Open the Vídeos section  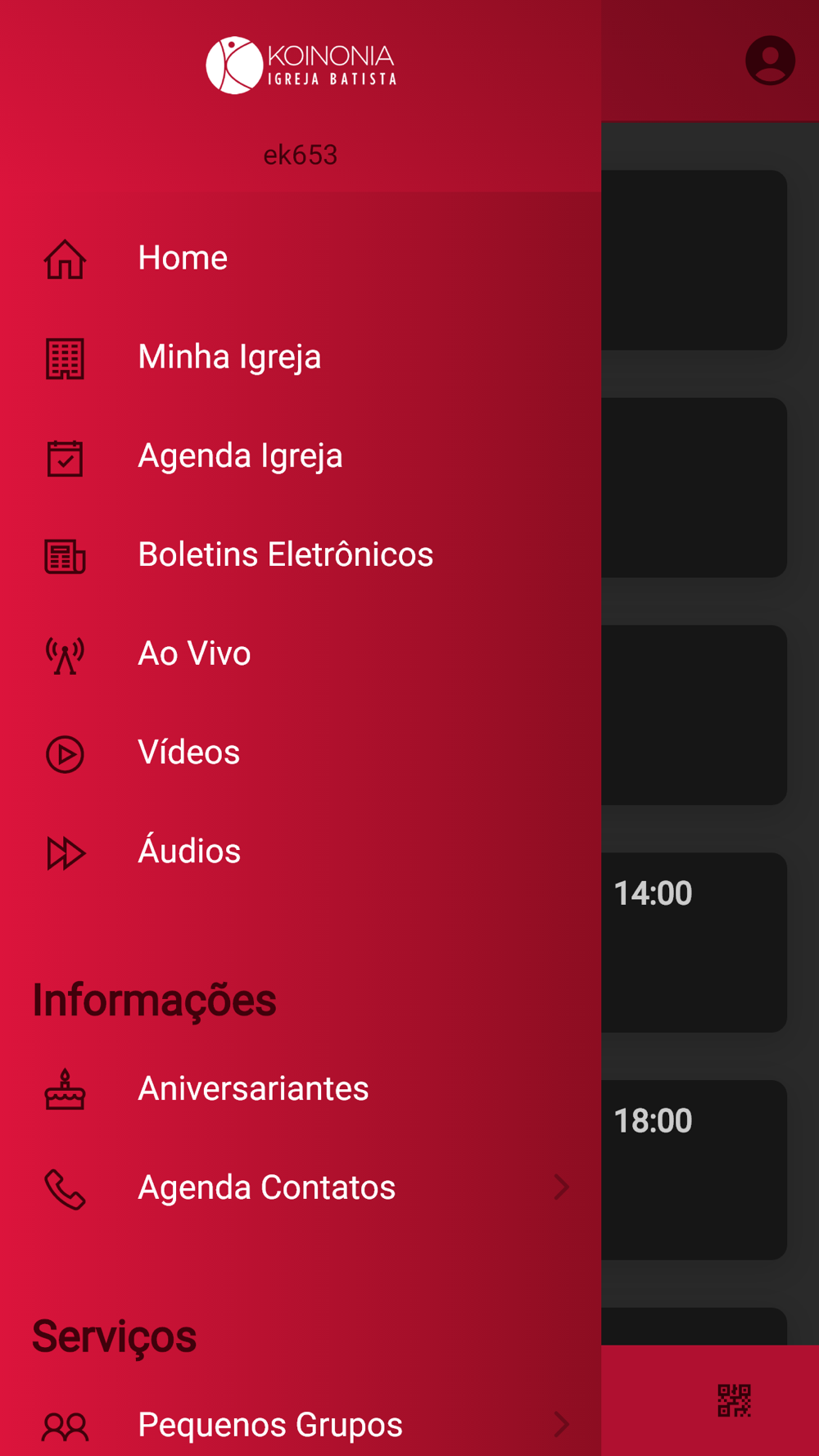pos(301,753)
